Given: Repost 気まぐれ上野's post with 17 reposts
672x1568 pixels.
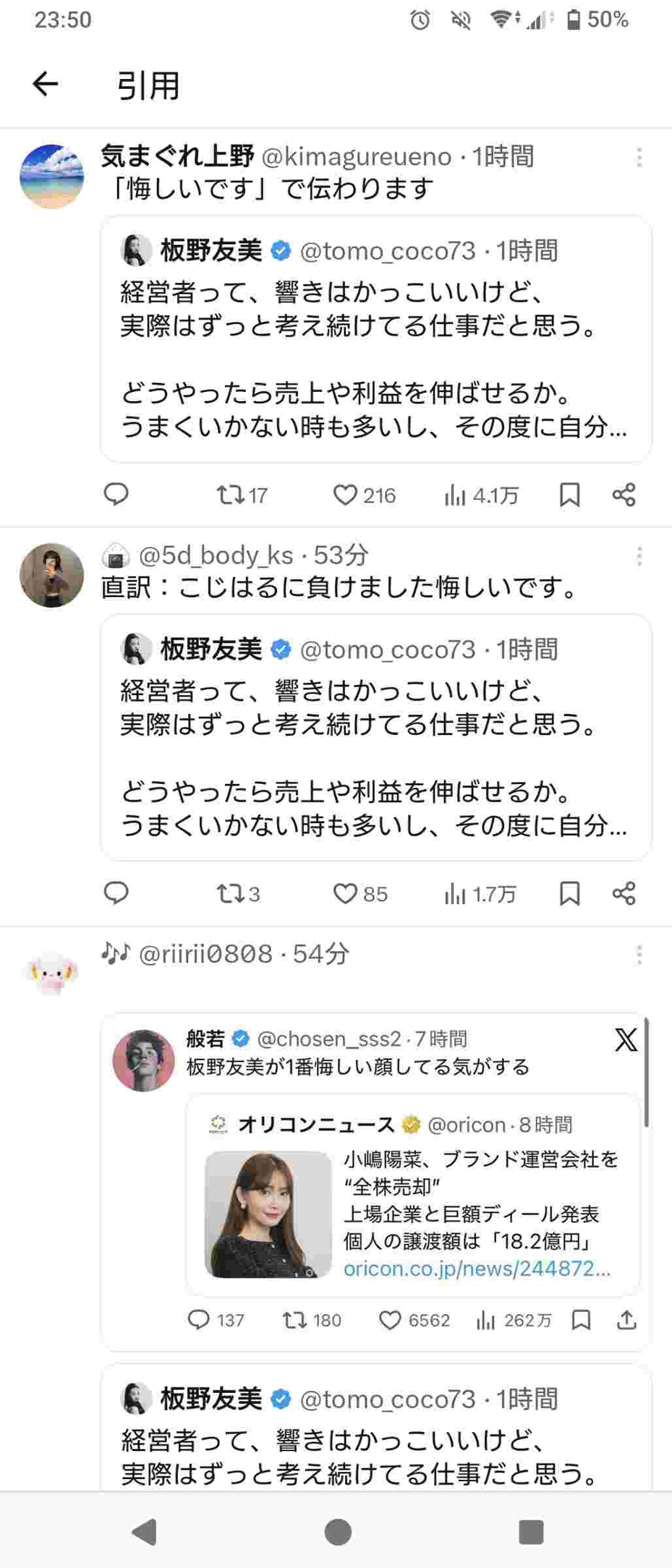Looking at the screenshot, I should pyautogui.click(x=241, y=495).
